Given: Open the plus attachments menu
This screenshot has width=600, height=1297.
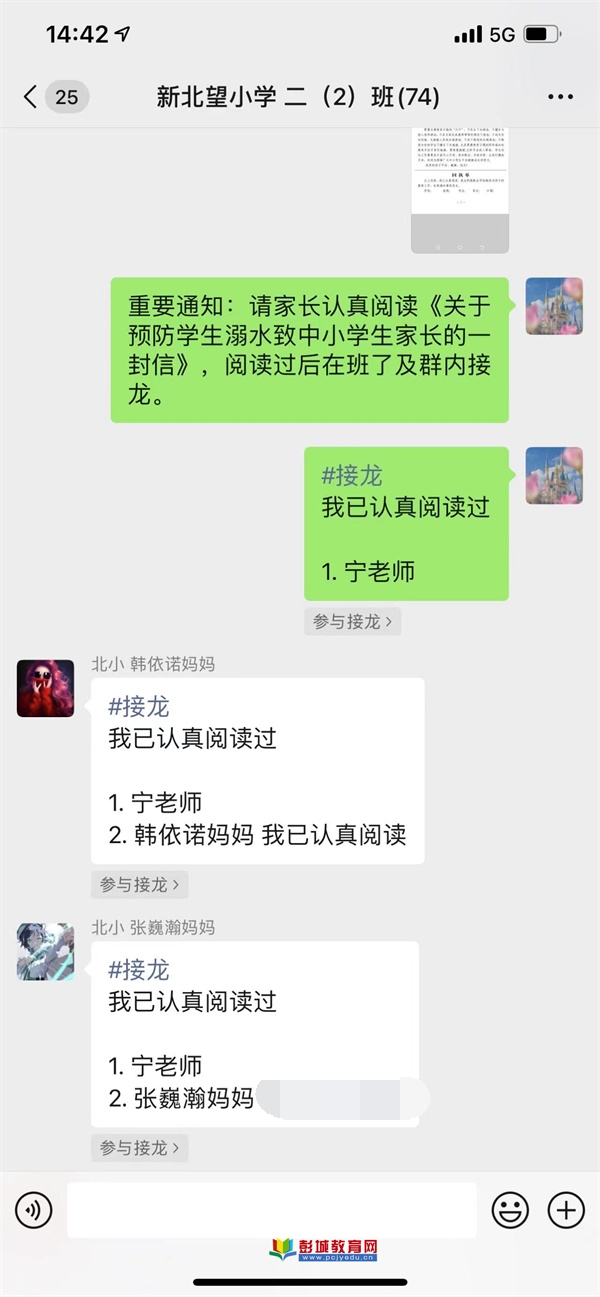Looking at the screenshot, I should [566, 1210].
